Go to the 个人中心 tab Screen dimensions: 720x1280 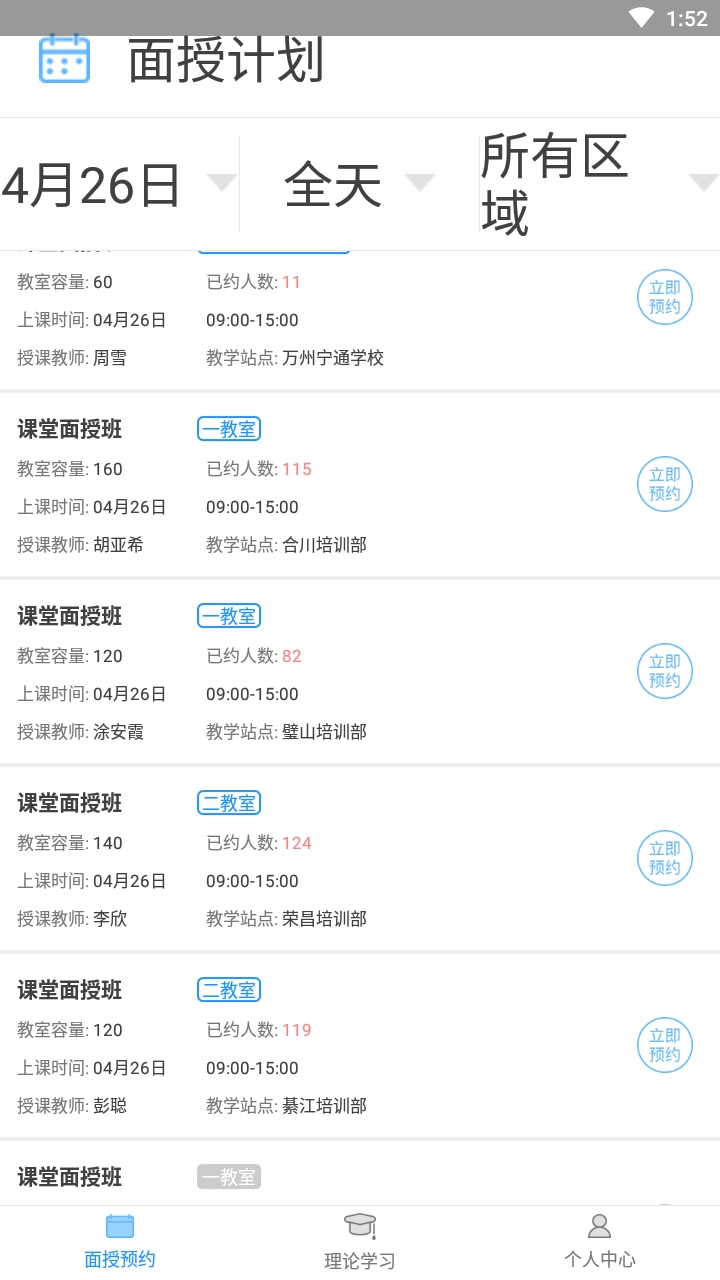point(599,1242)
